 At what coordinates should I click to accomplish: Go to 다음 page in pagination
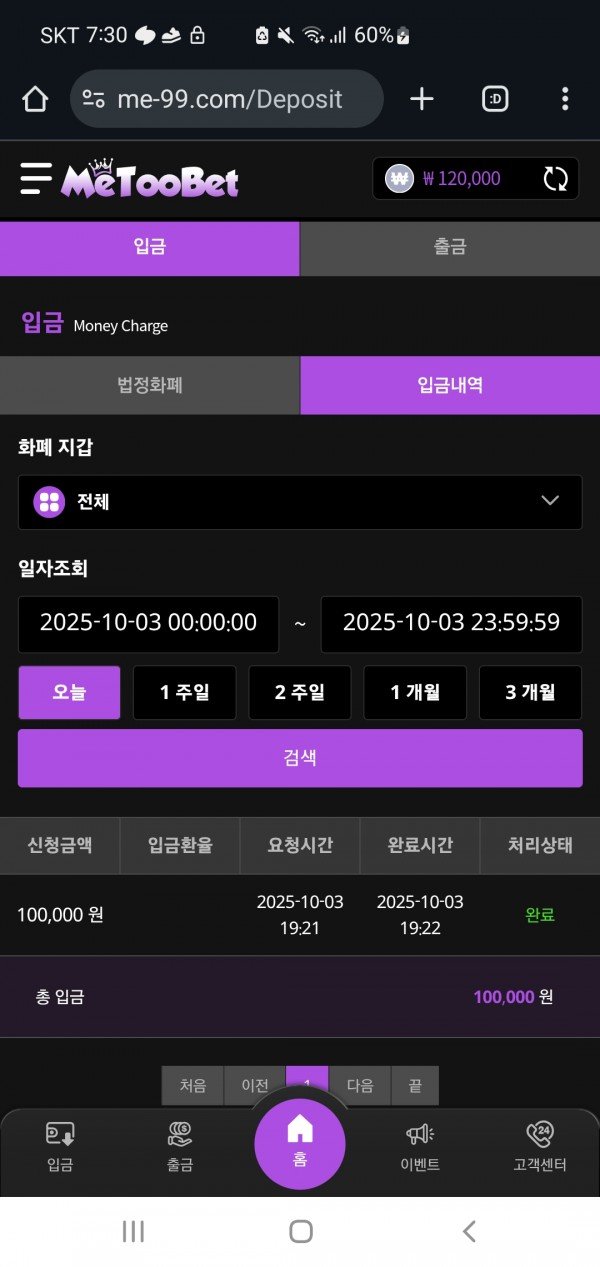point(360,1086)
